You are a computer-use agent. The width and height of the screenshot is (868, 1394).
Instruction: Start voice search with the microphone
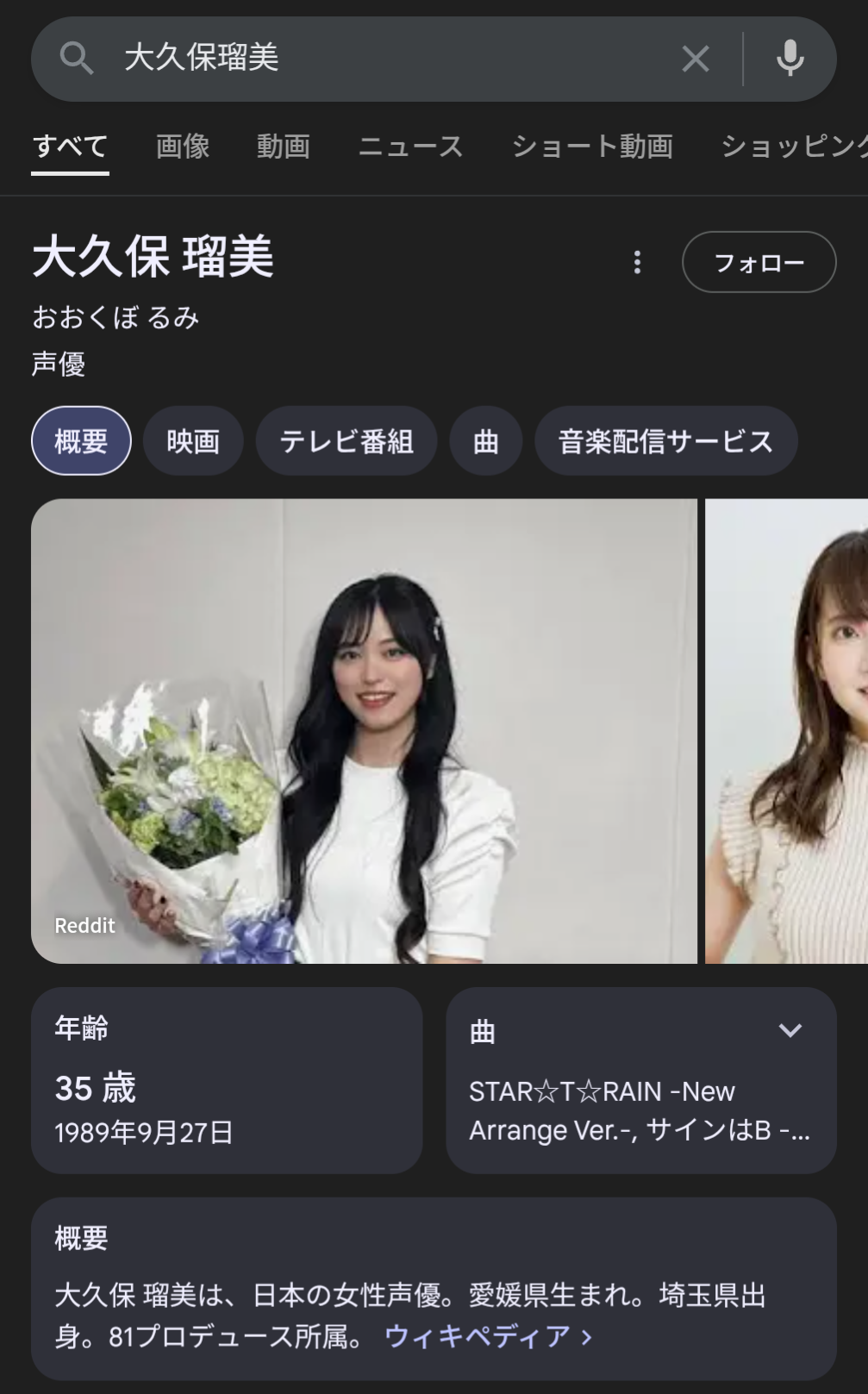(x=790, y=59)
